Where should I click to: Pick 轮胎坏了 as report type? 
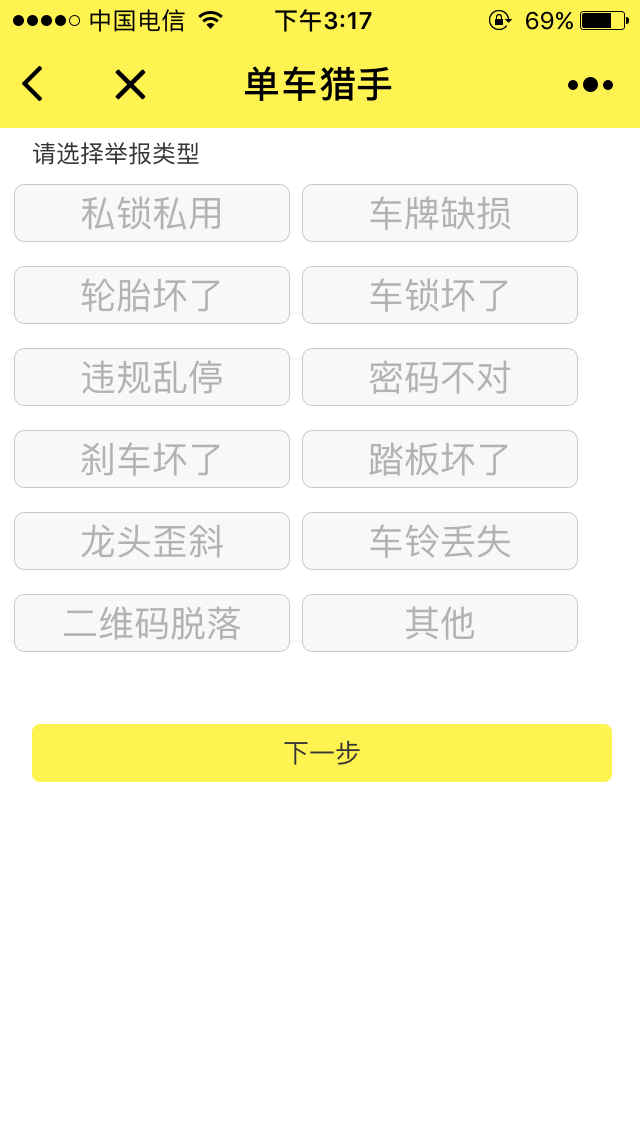(152, 295)
